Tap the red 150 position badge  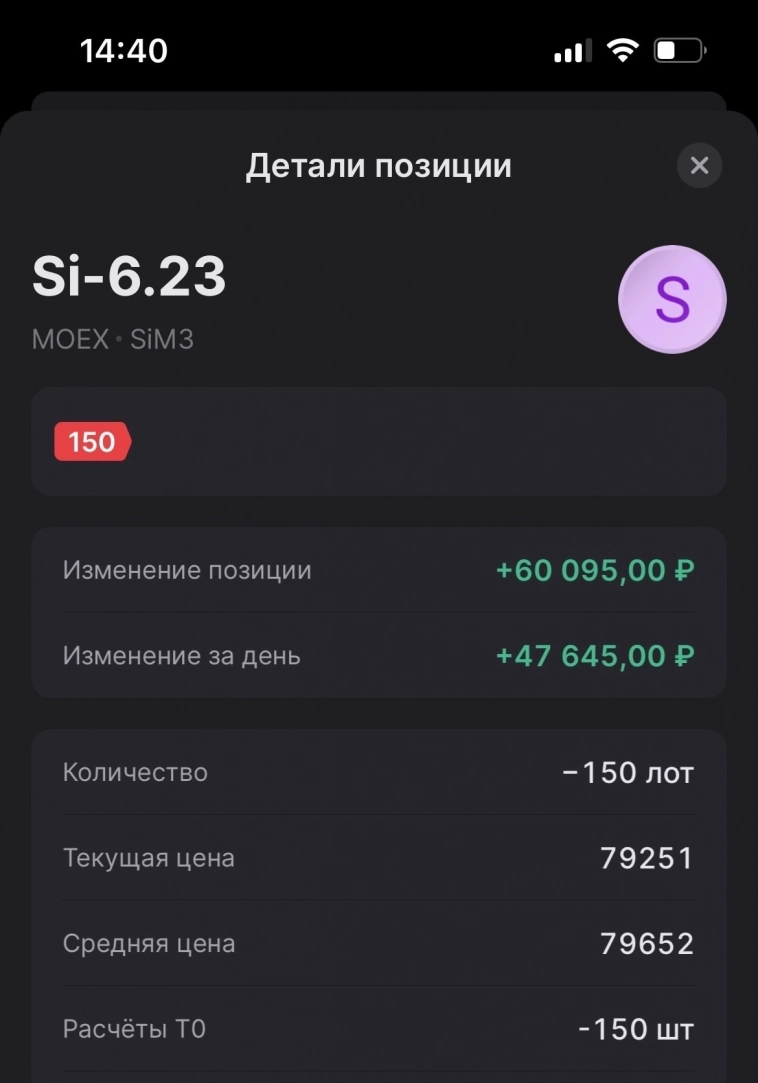coord(92,441)
